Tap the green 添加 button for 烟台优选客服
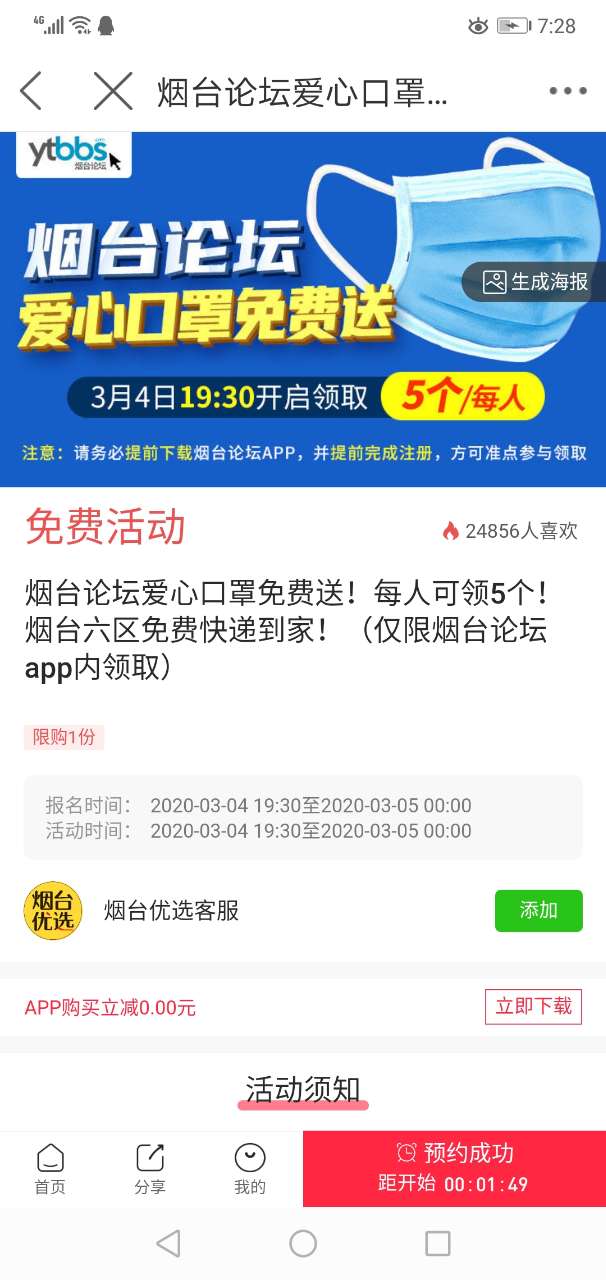Image resolution: width=606 pixels, height=1280 pixels. pyautogui.click(x=538, y=910)
